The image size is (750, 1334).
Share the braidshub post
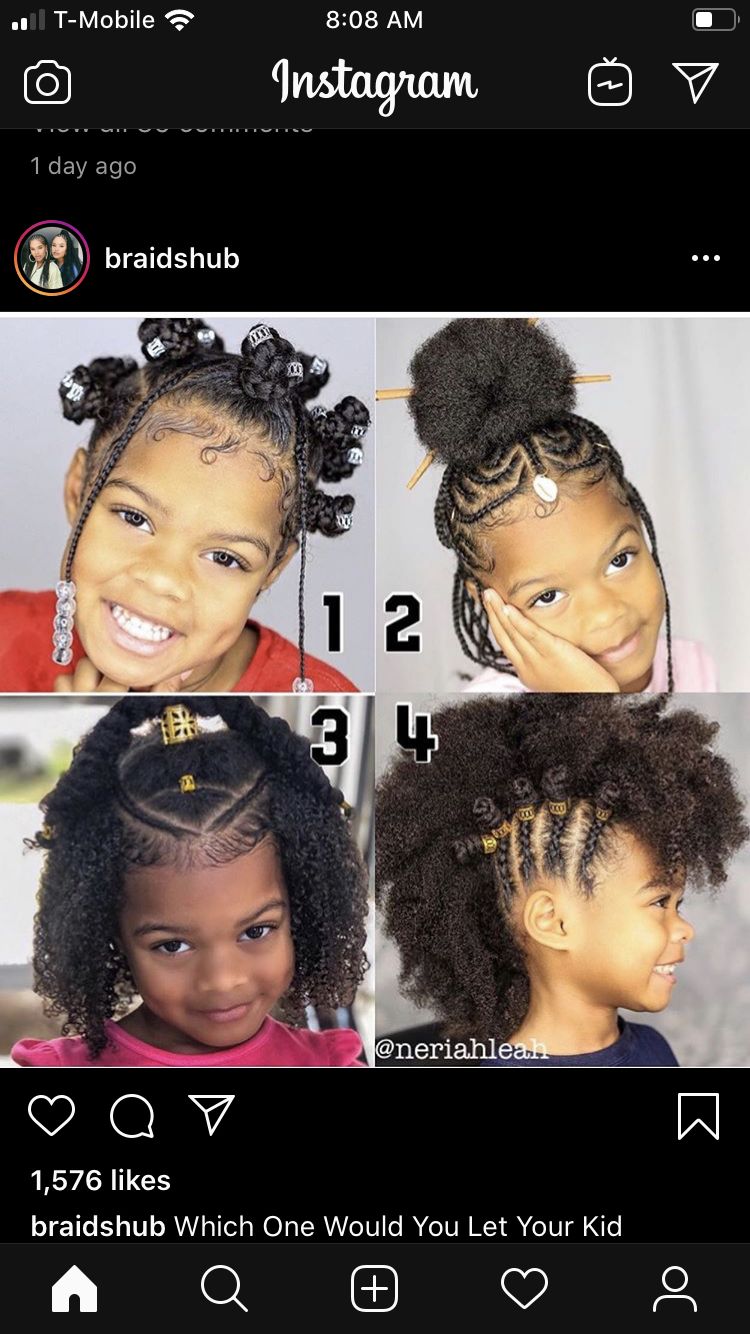(x=211, y=1115)
